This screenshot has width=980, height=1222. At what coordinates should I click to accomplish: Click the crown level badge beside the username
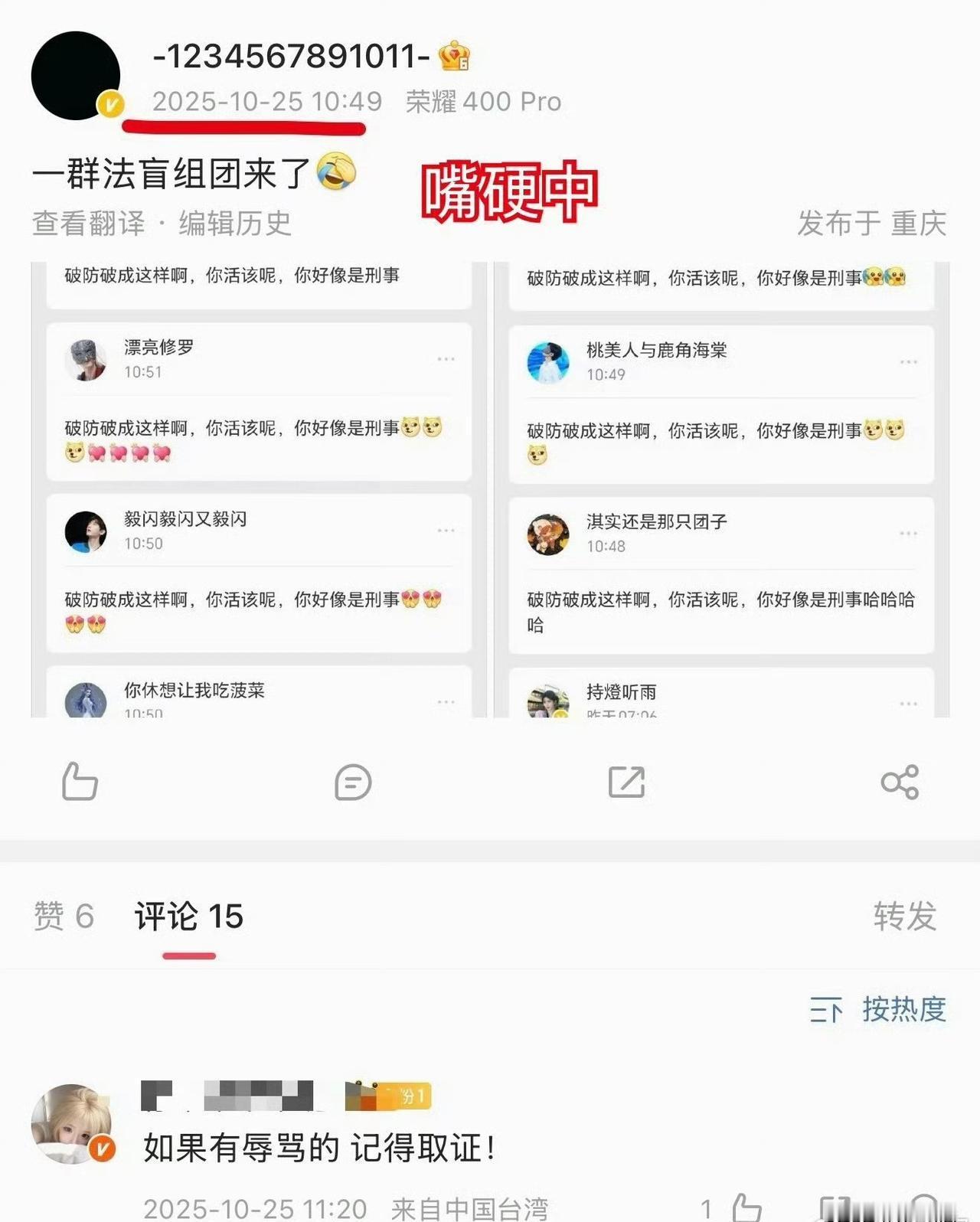pos(453,55)
